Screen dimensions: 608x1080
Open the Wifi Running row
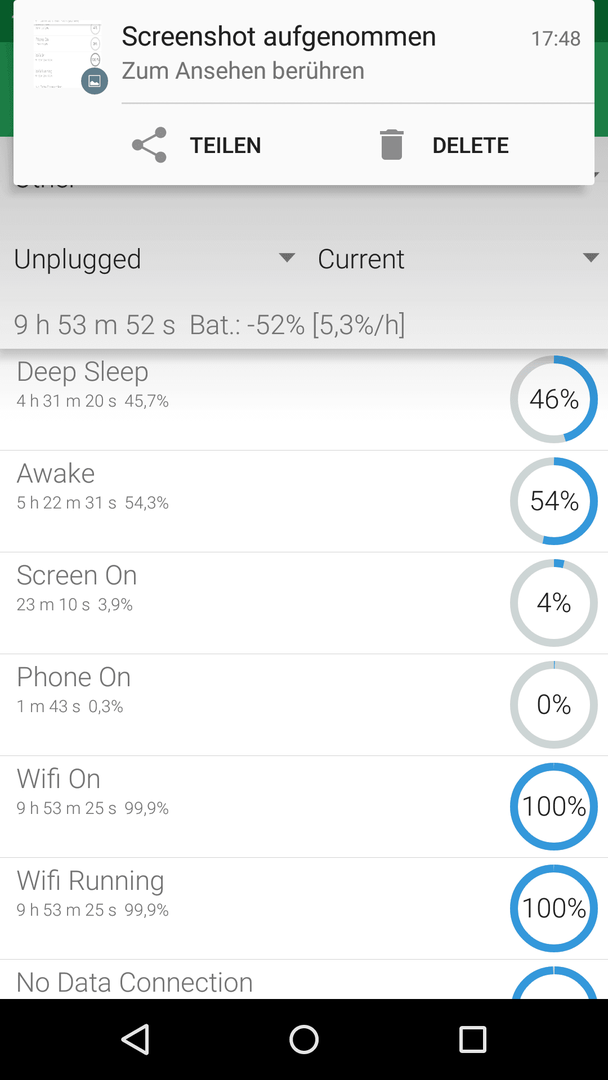304,908
